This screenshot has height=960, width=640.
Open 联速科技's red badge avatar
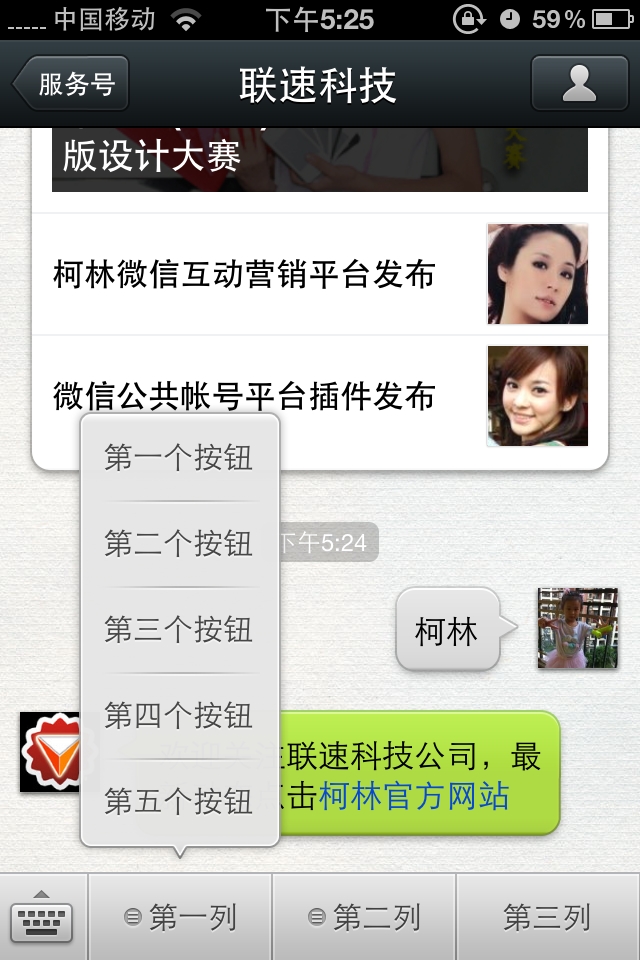coord(50,752)
